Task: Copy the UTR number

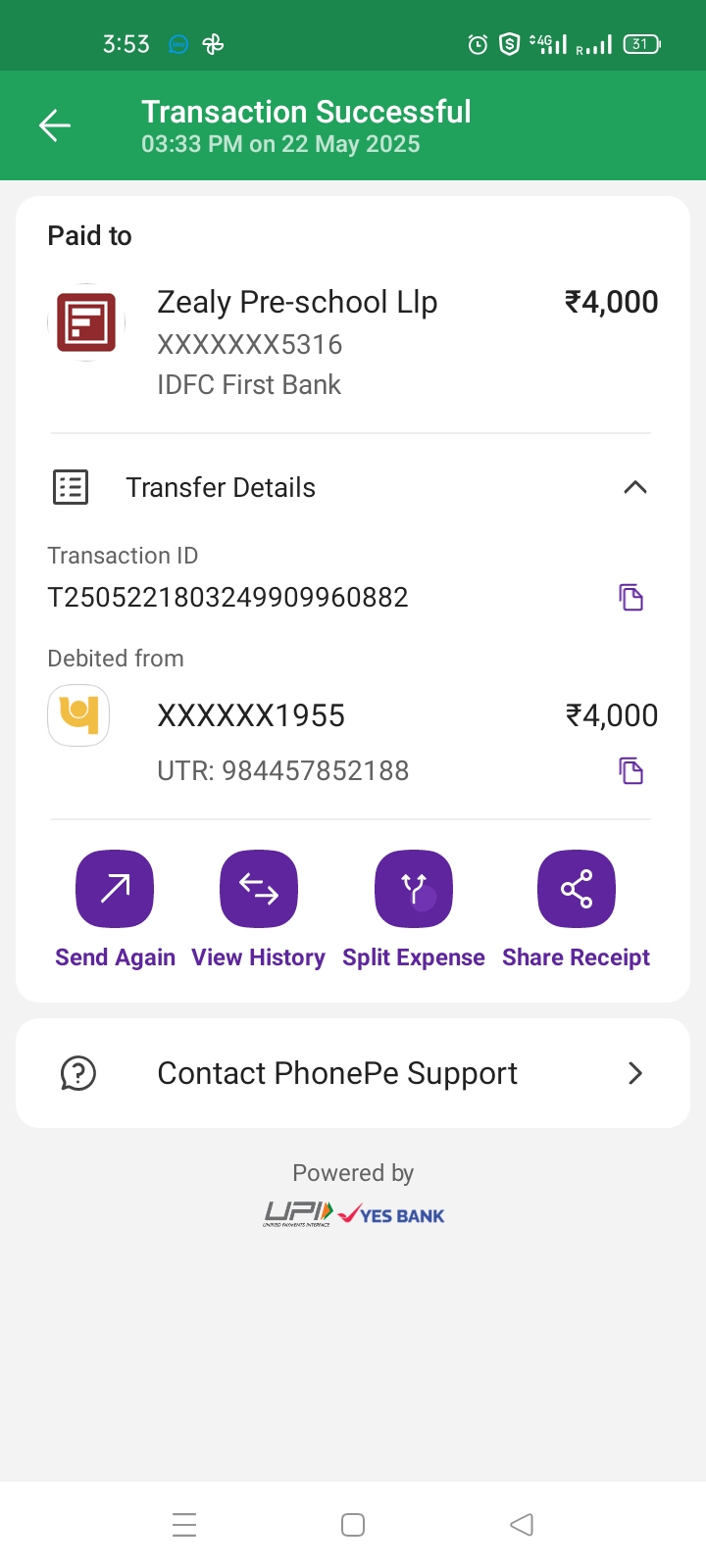Action: click(630, 771)
